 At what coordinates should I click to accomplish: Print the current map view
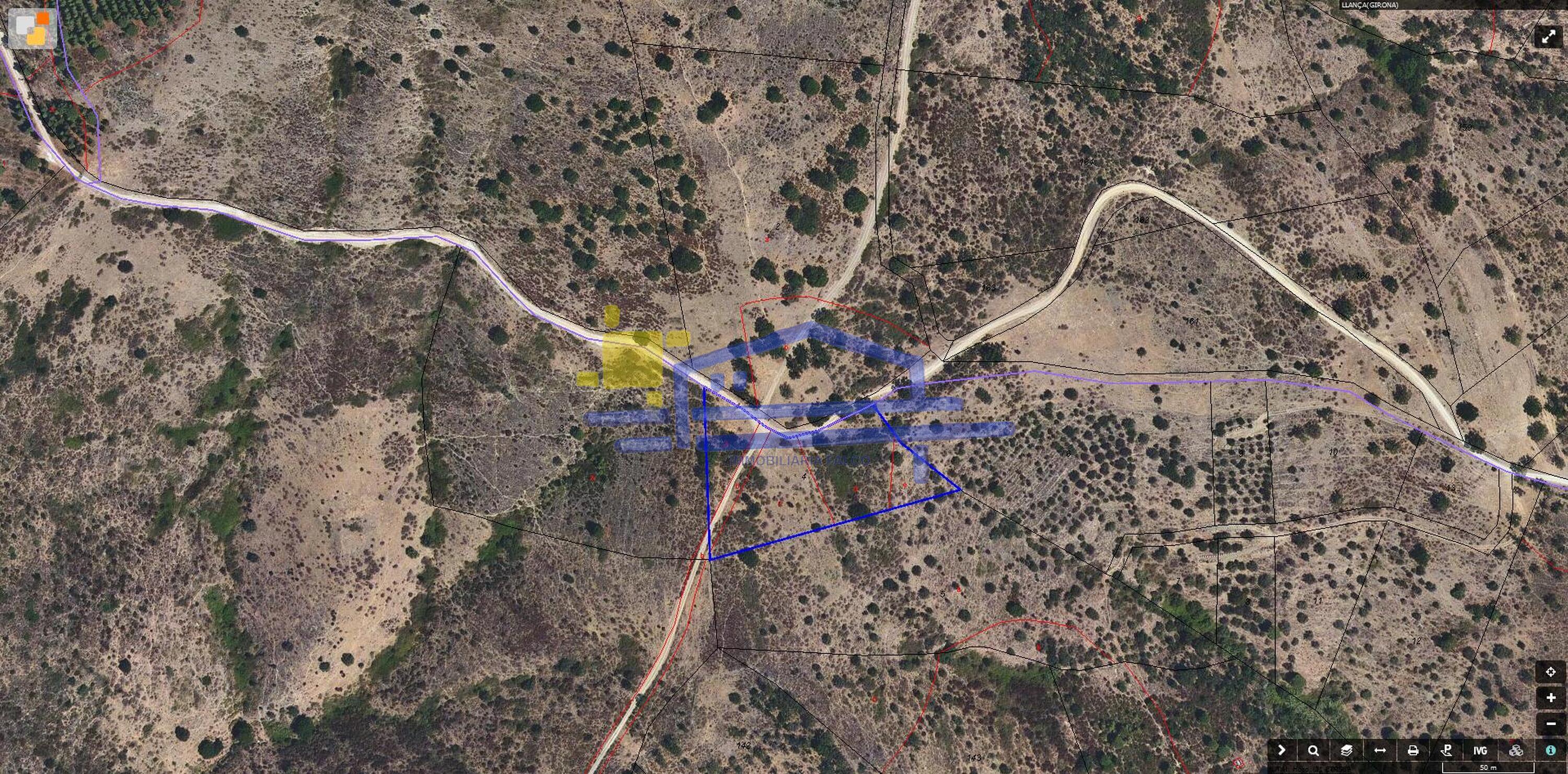[1413, 750]
